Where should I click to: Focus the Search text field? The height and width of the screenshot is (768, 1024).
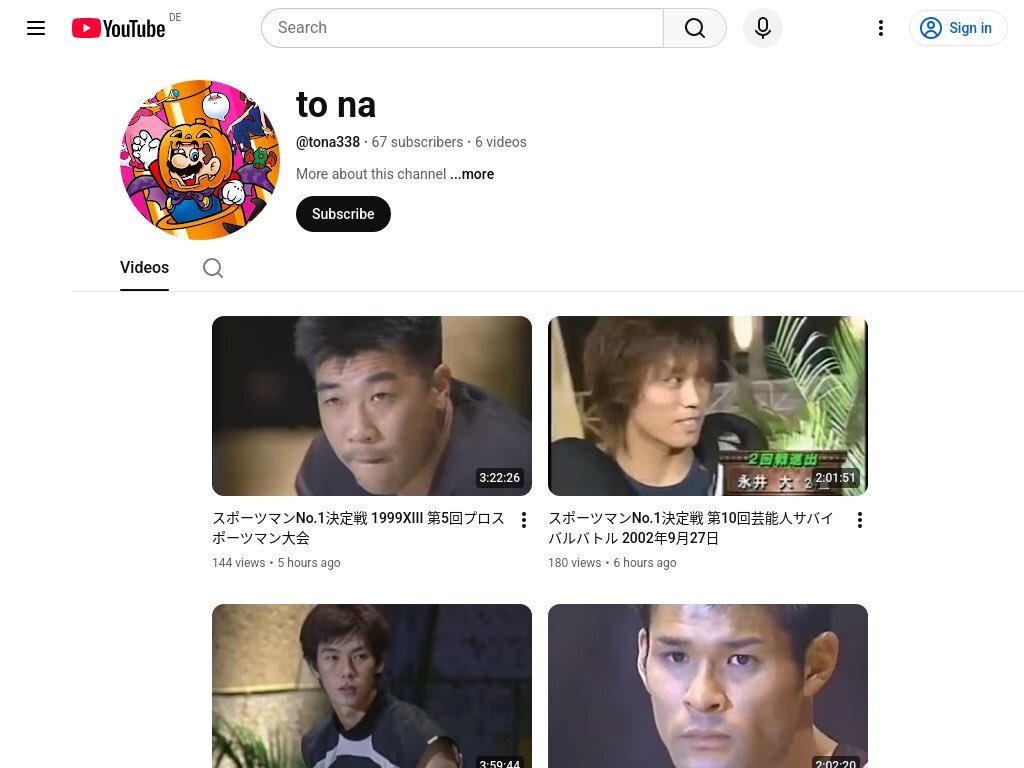click(462, 28)
